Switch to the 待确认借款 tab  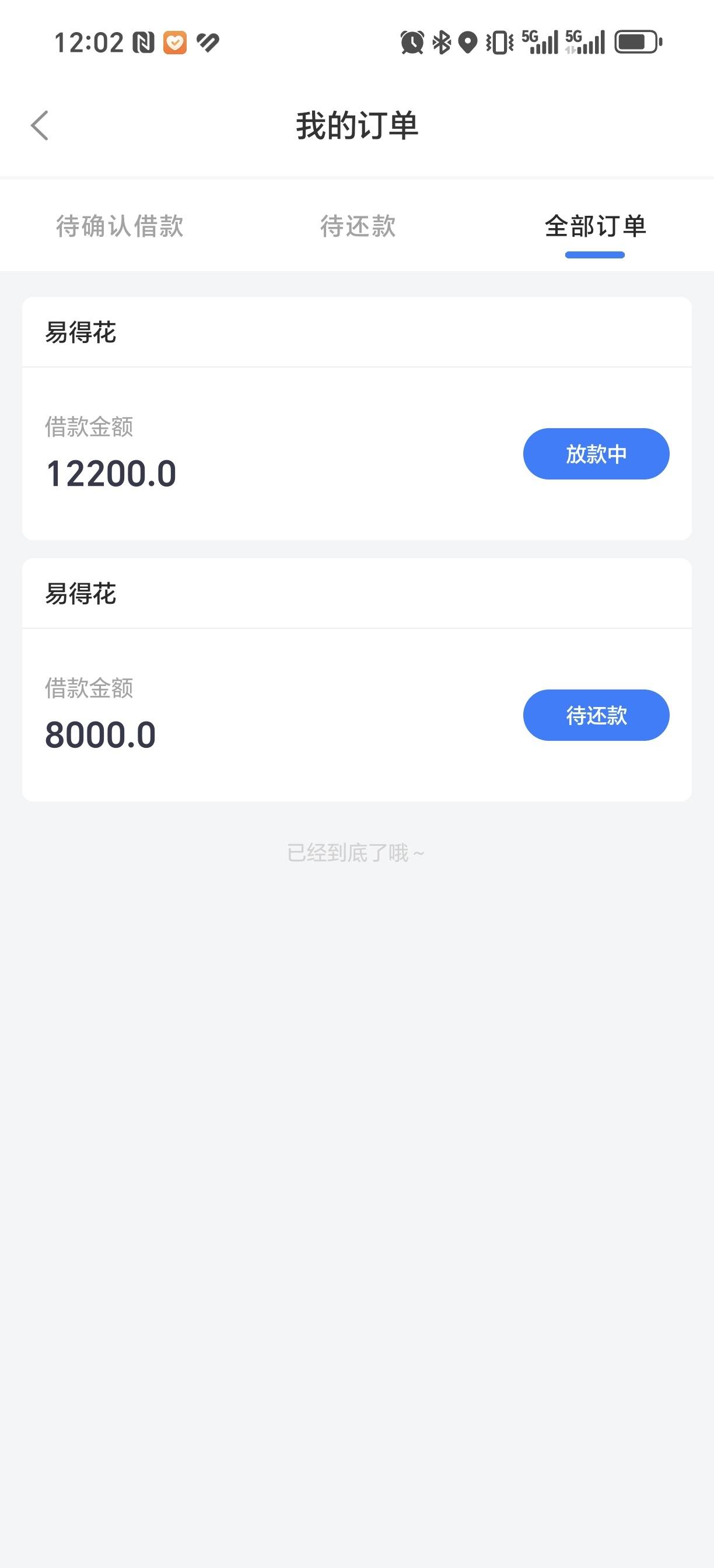pyautogui.click(x=120, y=226)
